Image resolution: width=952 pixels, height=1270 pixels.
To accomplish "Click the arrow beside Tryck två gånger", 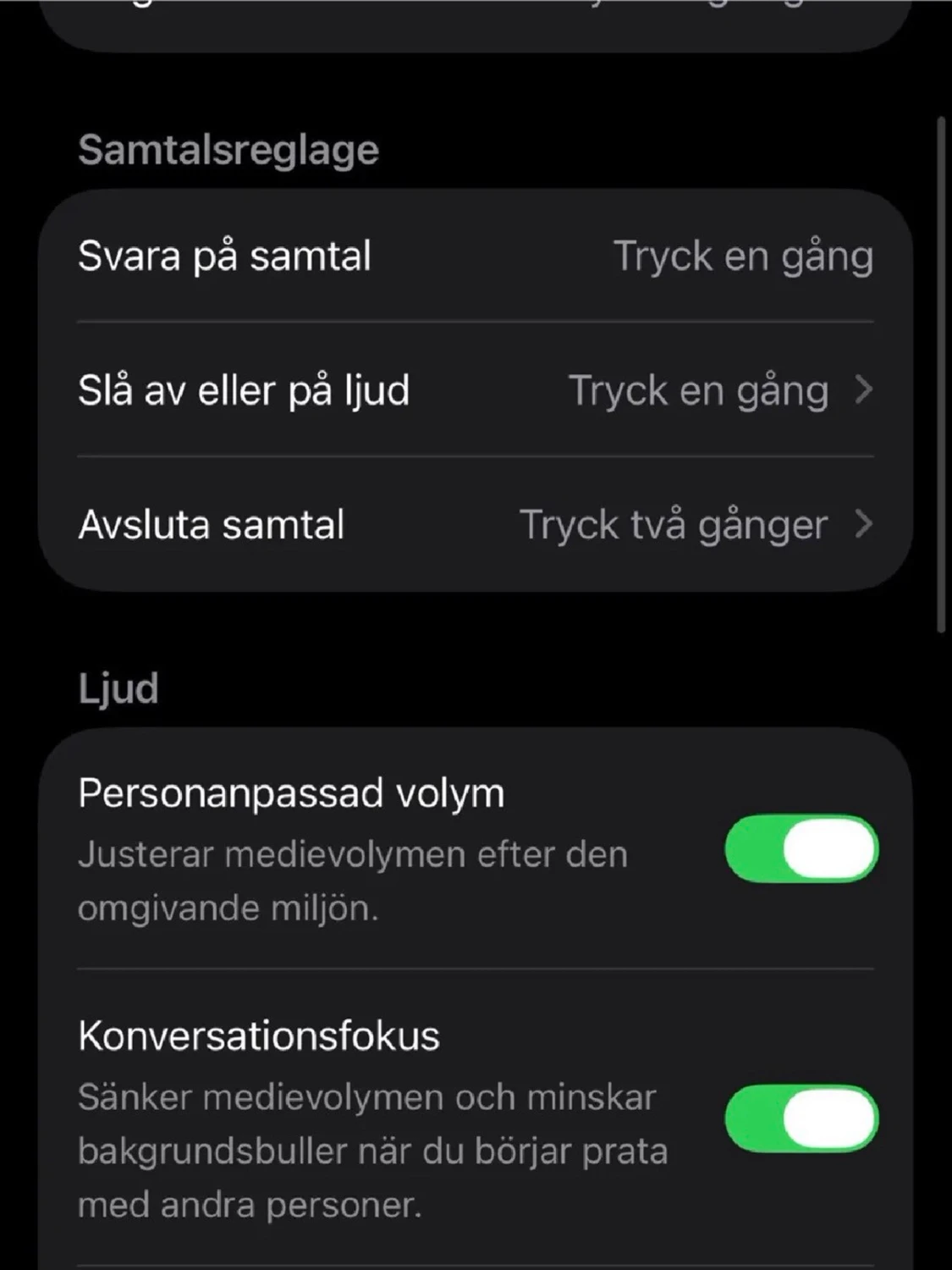I will point(863,525).
